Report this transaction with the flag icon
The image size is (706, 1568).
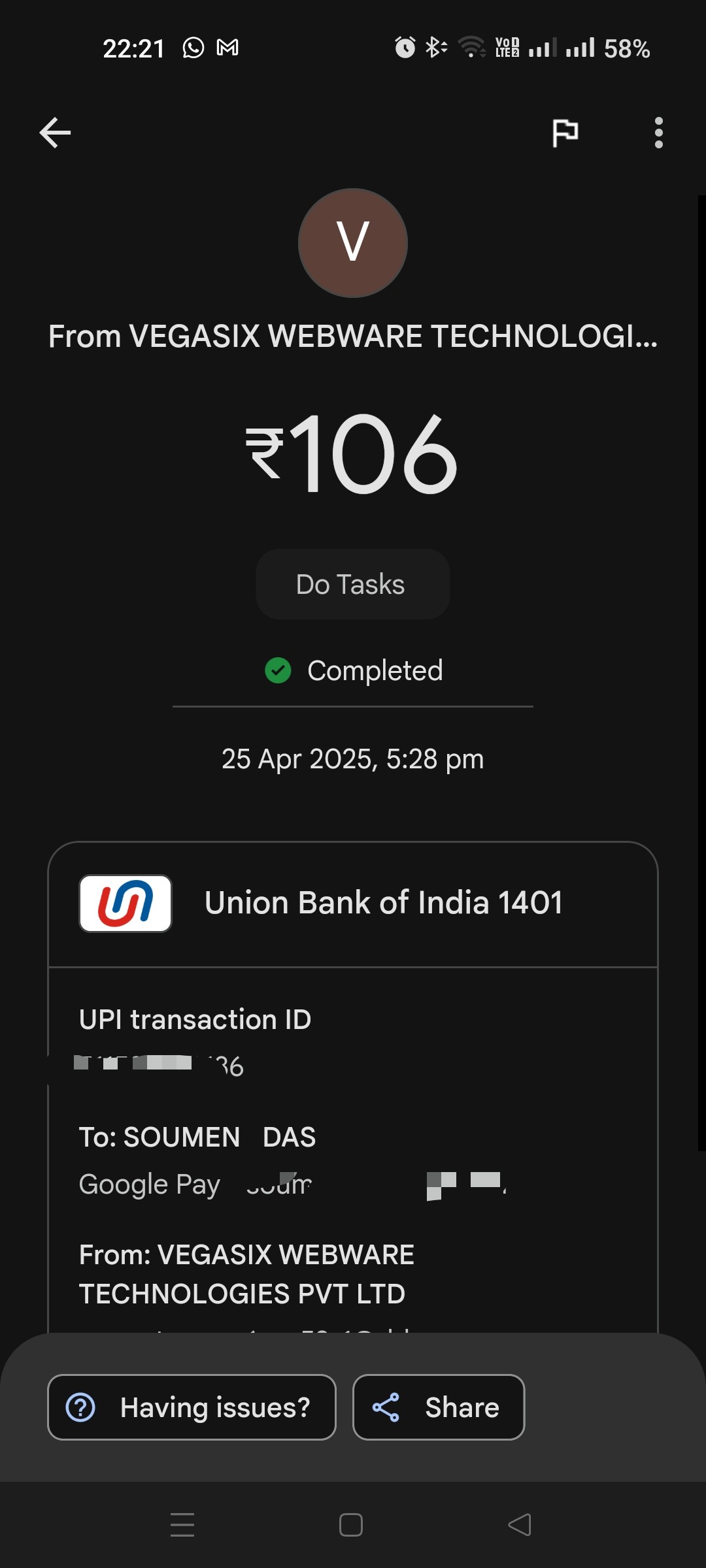[565, 133]
